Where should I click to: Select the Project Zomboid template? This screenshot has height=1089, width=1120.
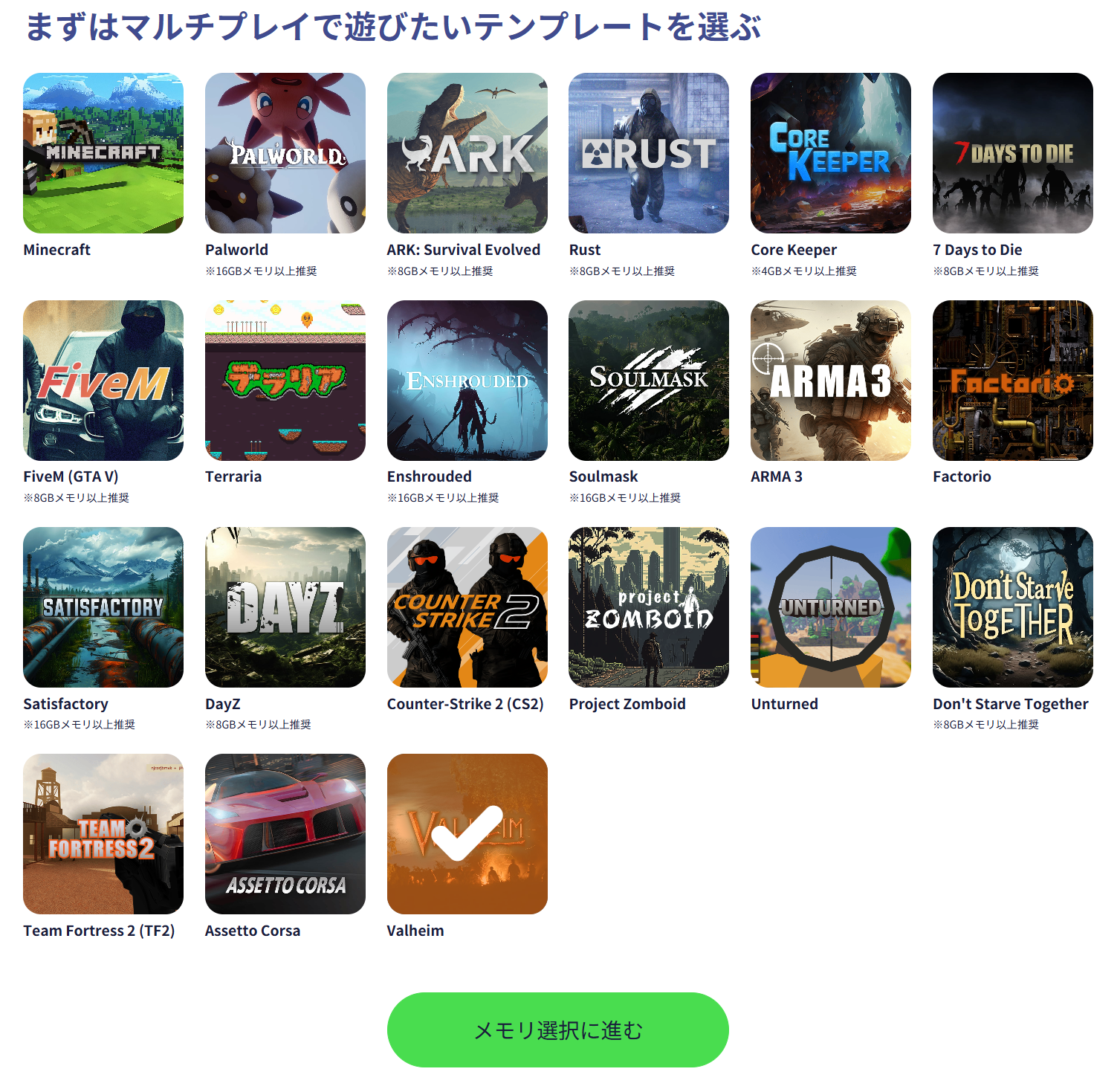(649, 607)
